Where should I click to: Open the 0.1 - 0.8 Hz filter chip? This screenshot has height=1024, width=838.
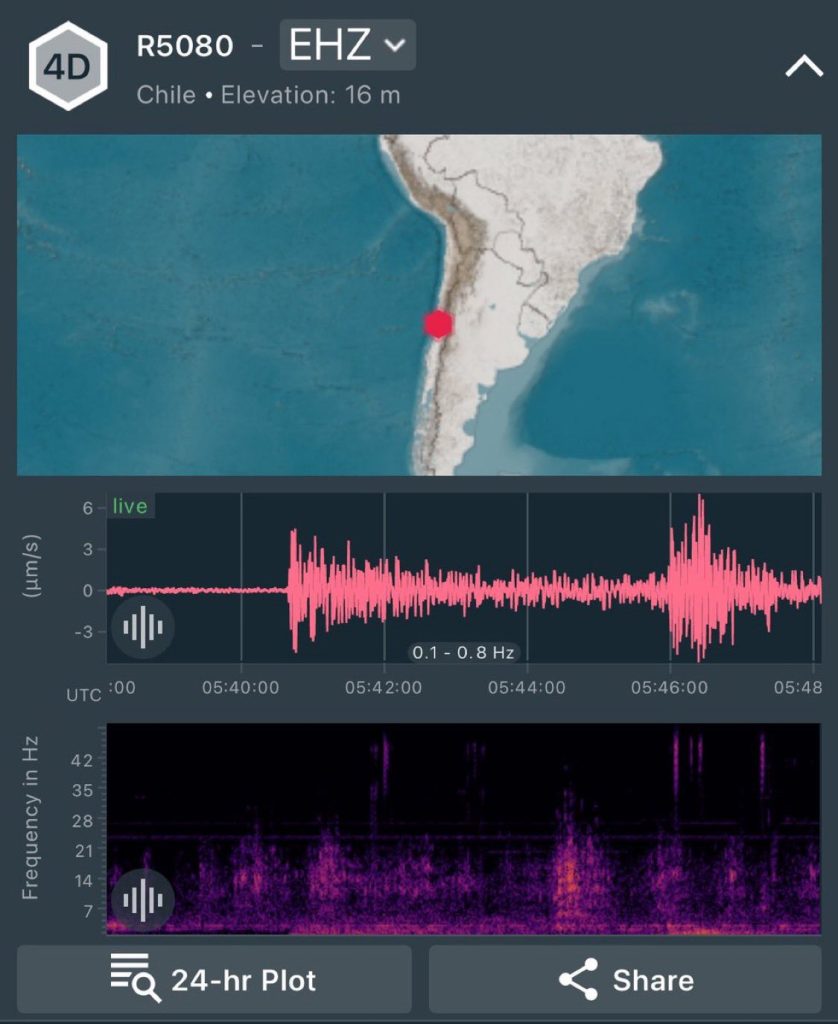coord(464,652)
